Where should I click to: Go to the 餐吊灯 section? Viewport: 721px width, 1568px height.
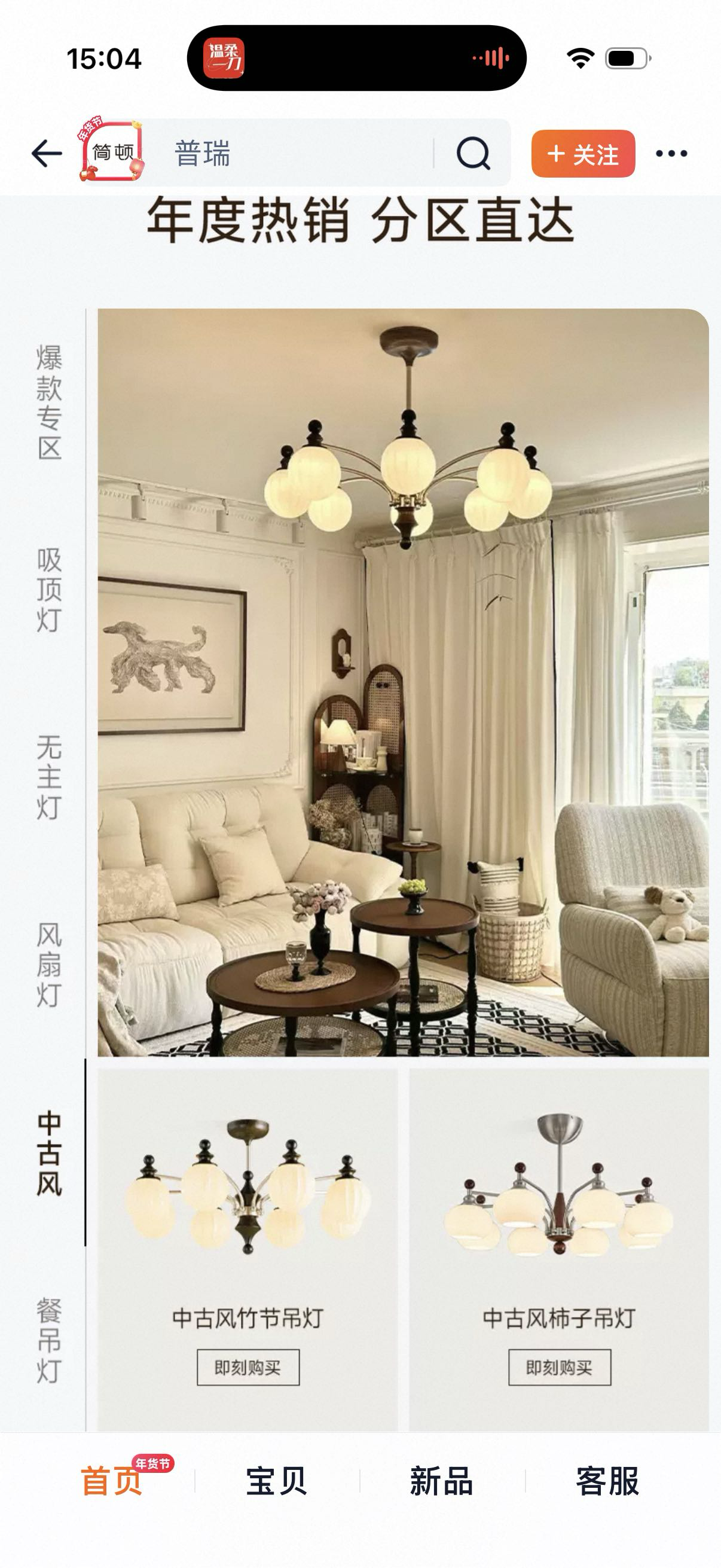[x=48, y=1340]
